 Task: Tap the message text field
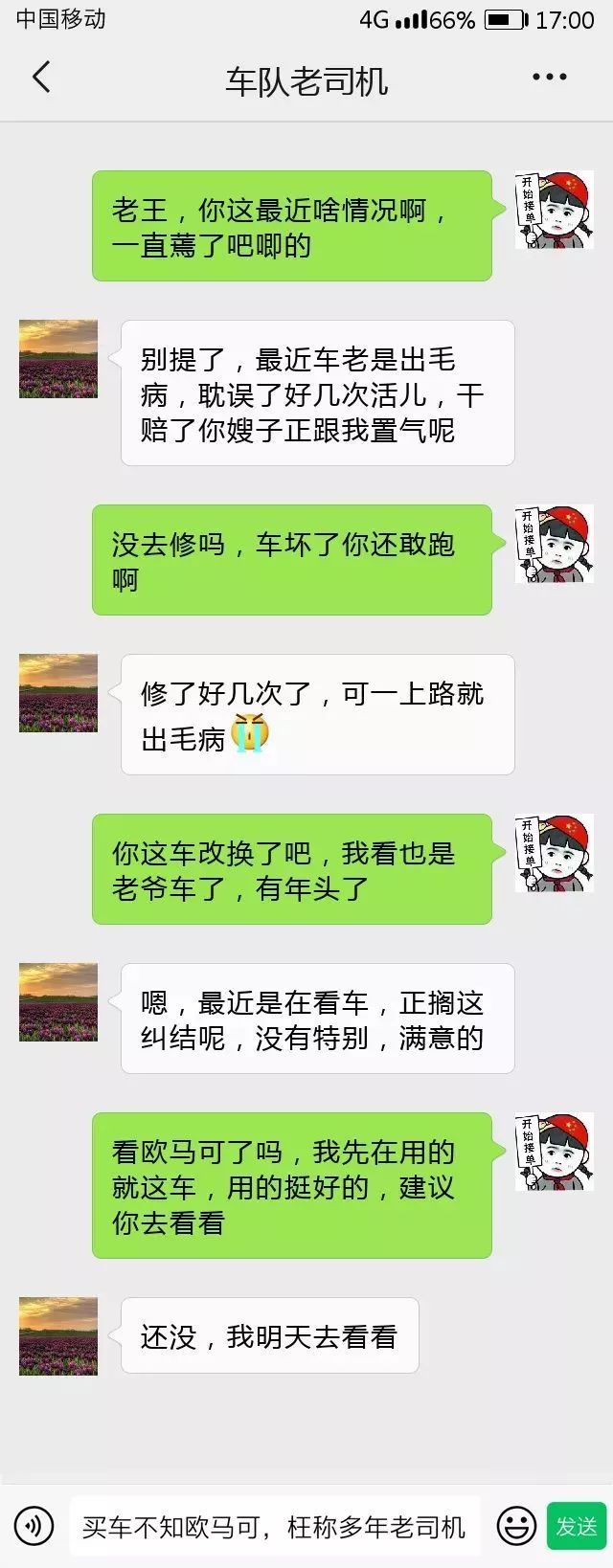(x=274, y=1527)
